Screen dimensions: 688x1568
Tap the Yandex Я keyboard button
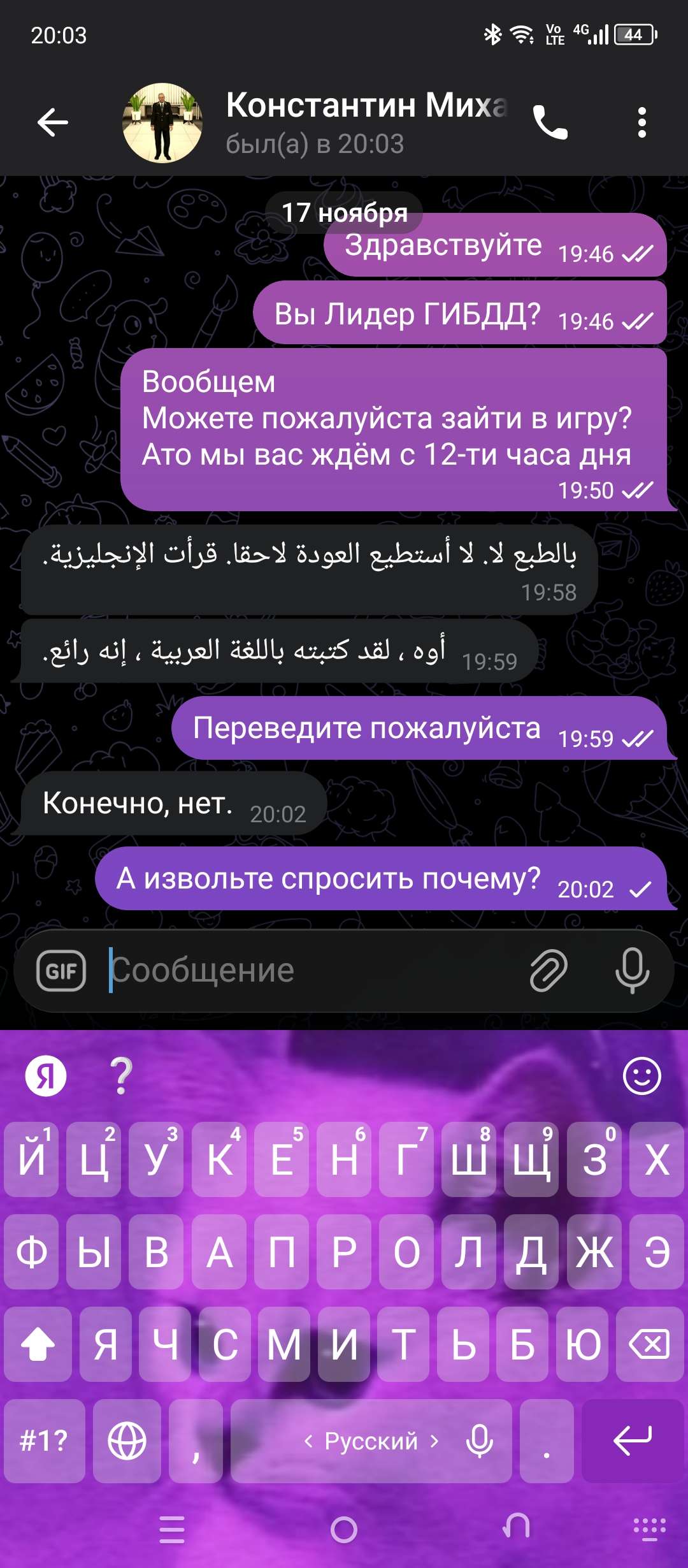pyautogui.click(x=46, y=1077)
